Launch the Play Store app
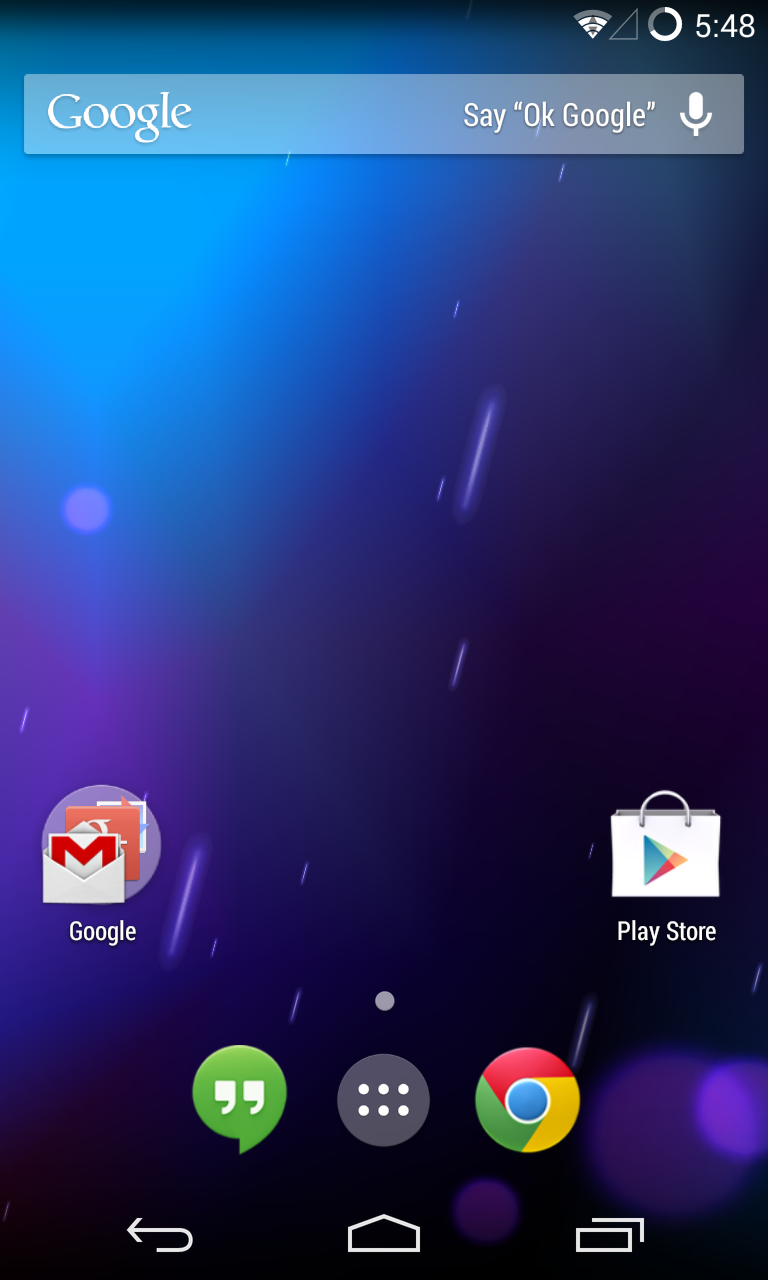 tap(666, 846)
